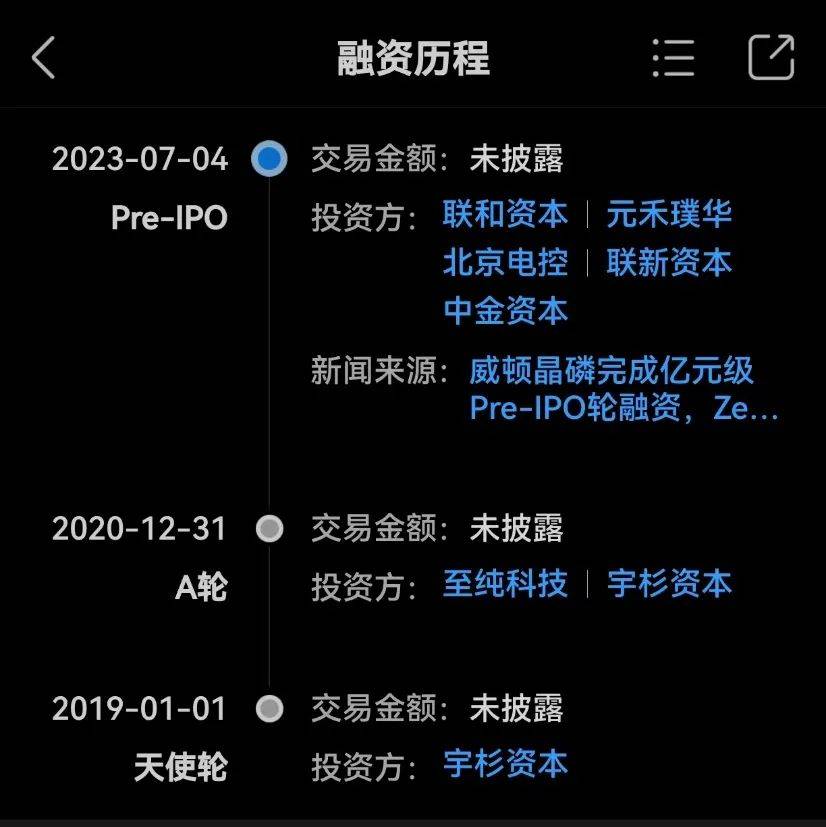Viewport: 826px width, 827px height.
Task: Open investor 至纯科技
Action: [505, 584]
